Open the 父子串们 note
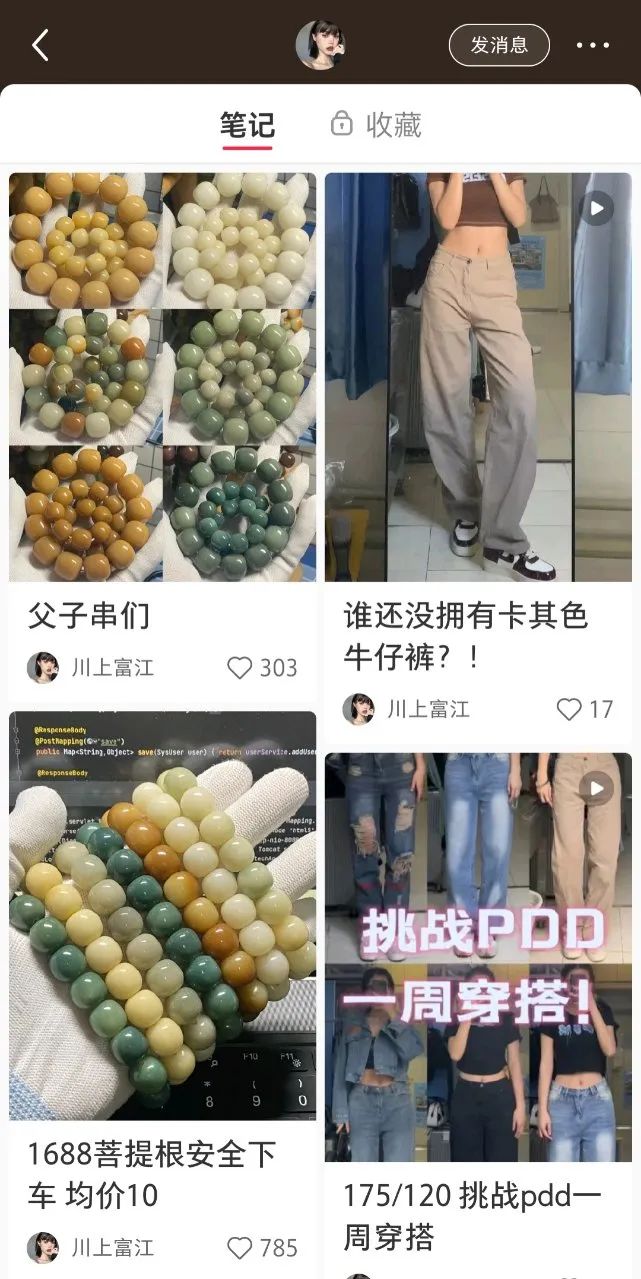This screenshot has width=641, height=1279. 163,377
